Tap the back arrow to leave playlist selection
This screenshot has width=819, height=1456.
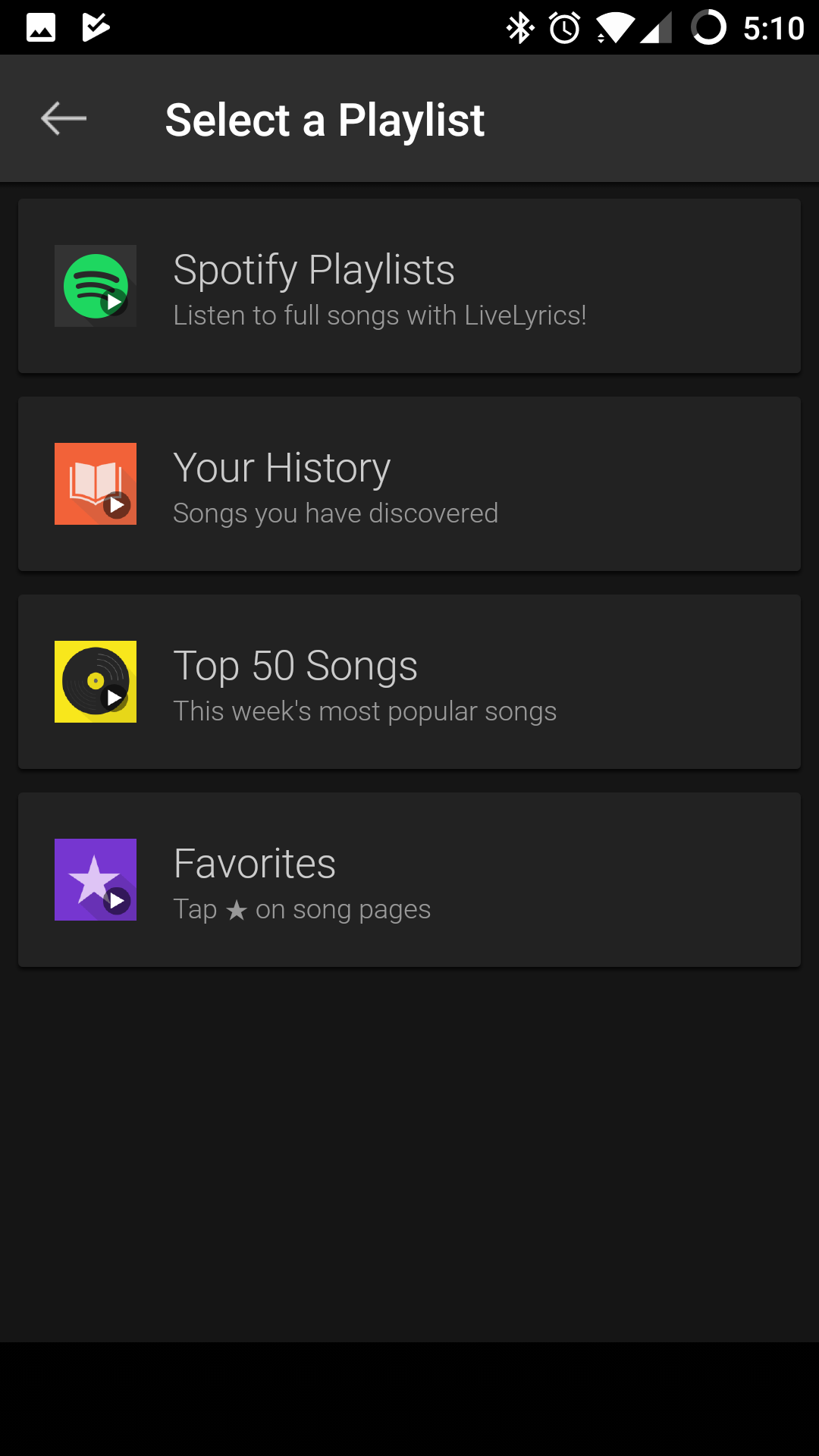63,118
